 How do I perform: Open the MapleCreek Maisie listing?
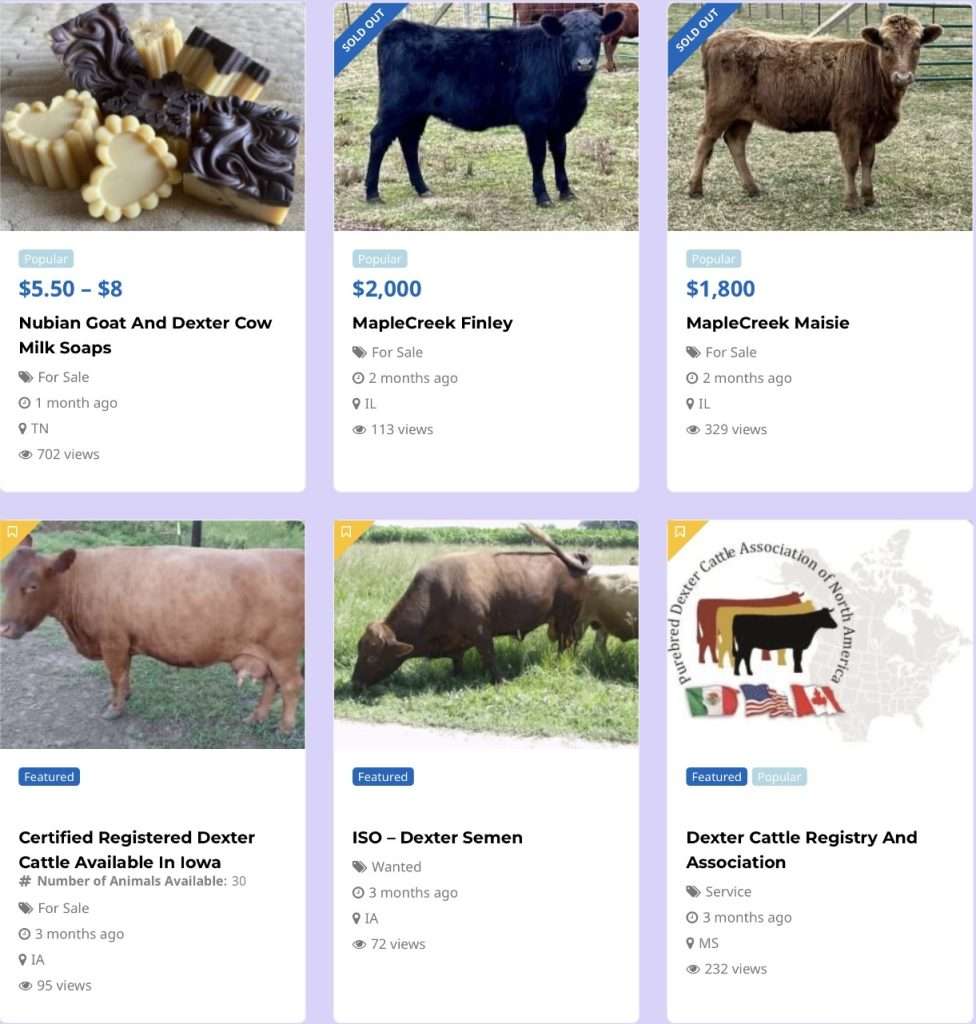[x=767, y=323]
